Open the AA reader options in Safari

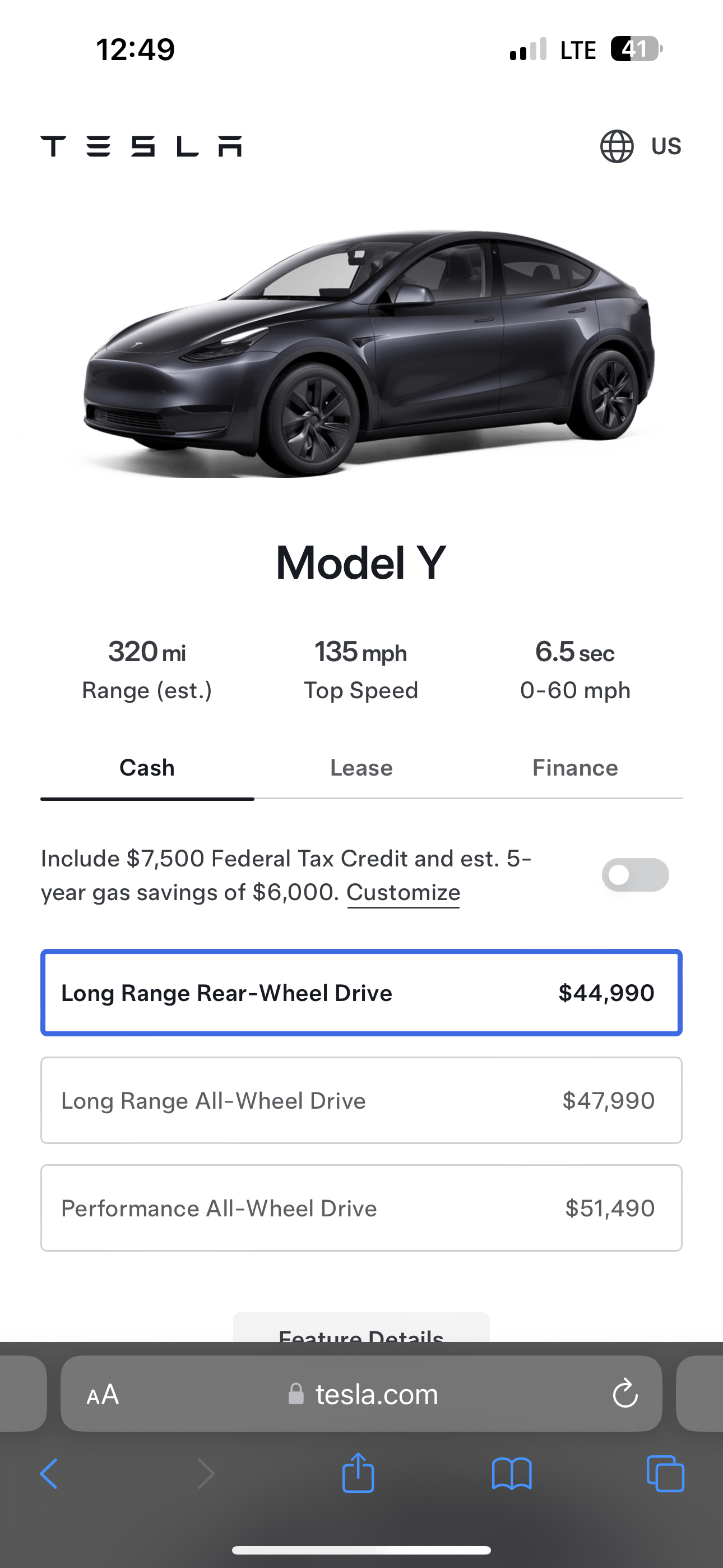tap(103, 1395)
